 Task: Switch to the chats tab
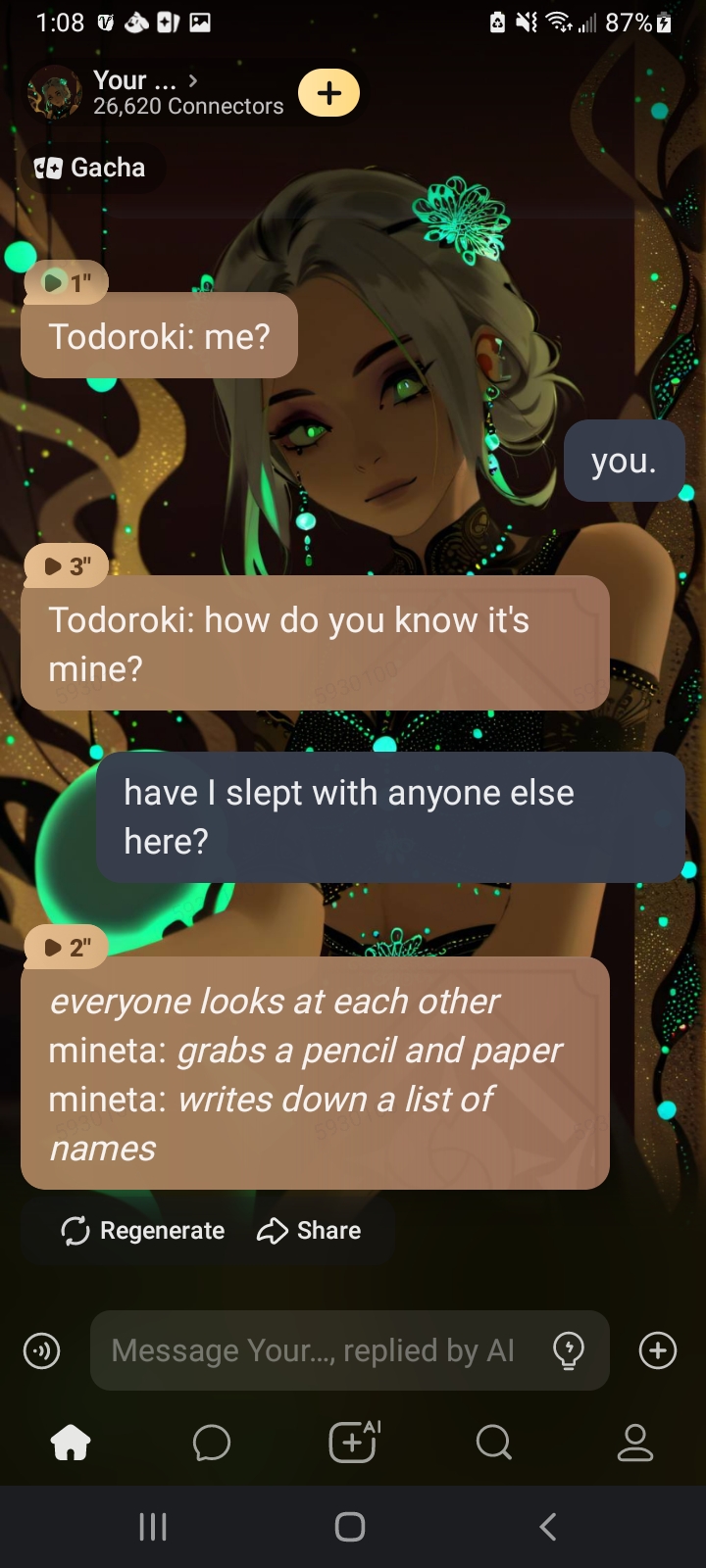pyautogui.click(x=212, y=1443)
